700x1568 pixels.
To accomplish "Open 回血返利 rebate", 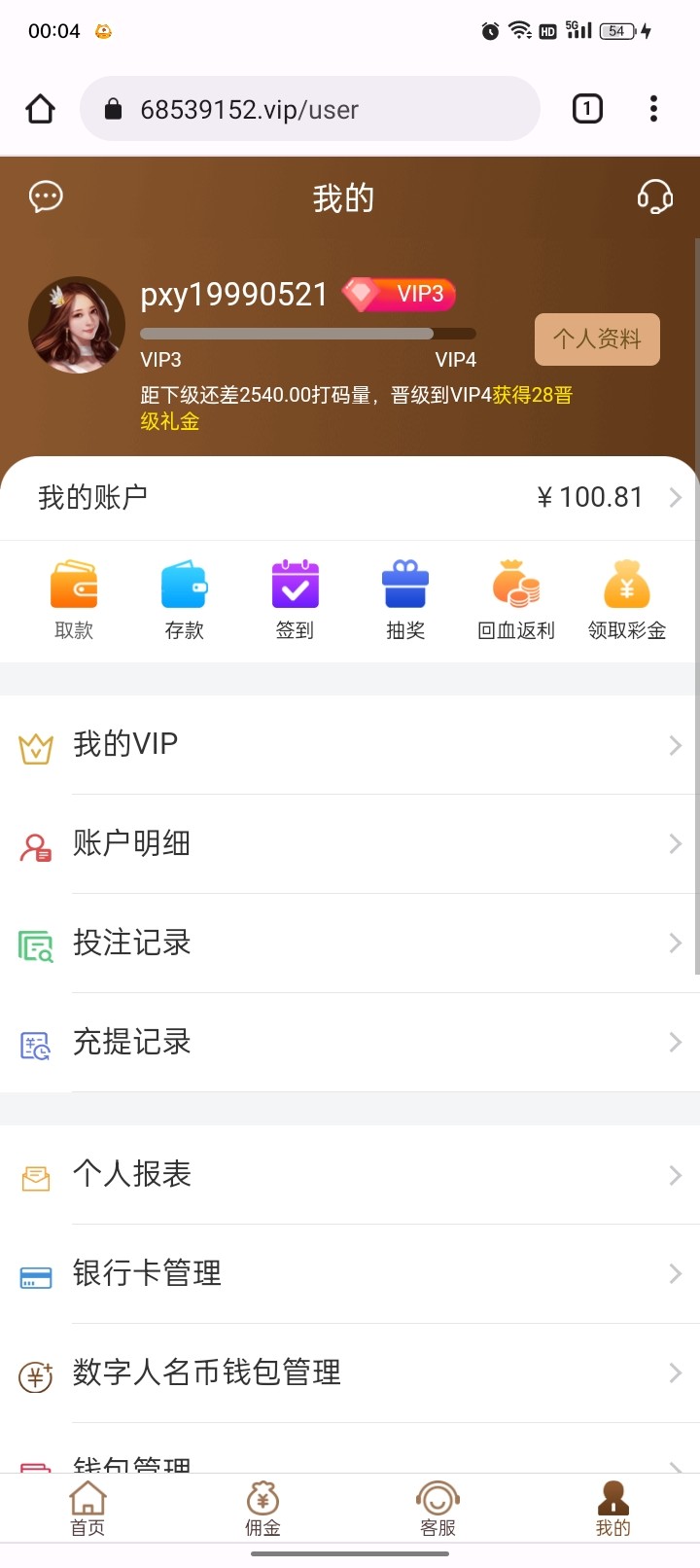I will 516,599.
